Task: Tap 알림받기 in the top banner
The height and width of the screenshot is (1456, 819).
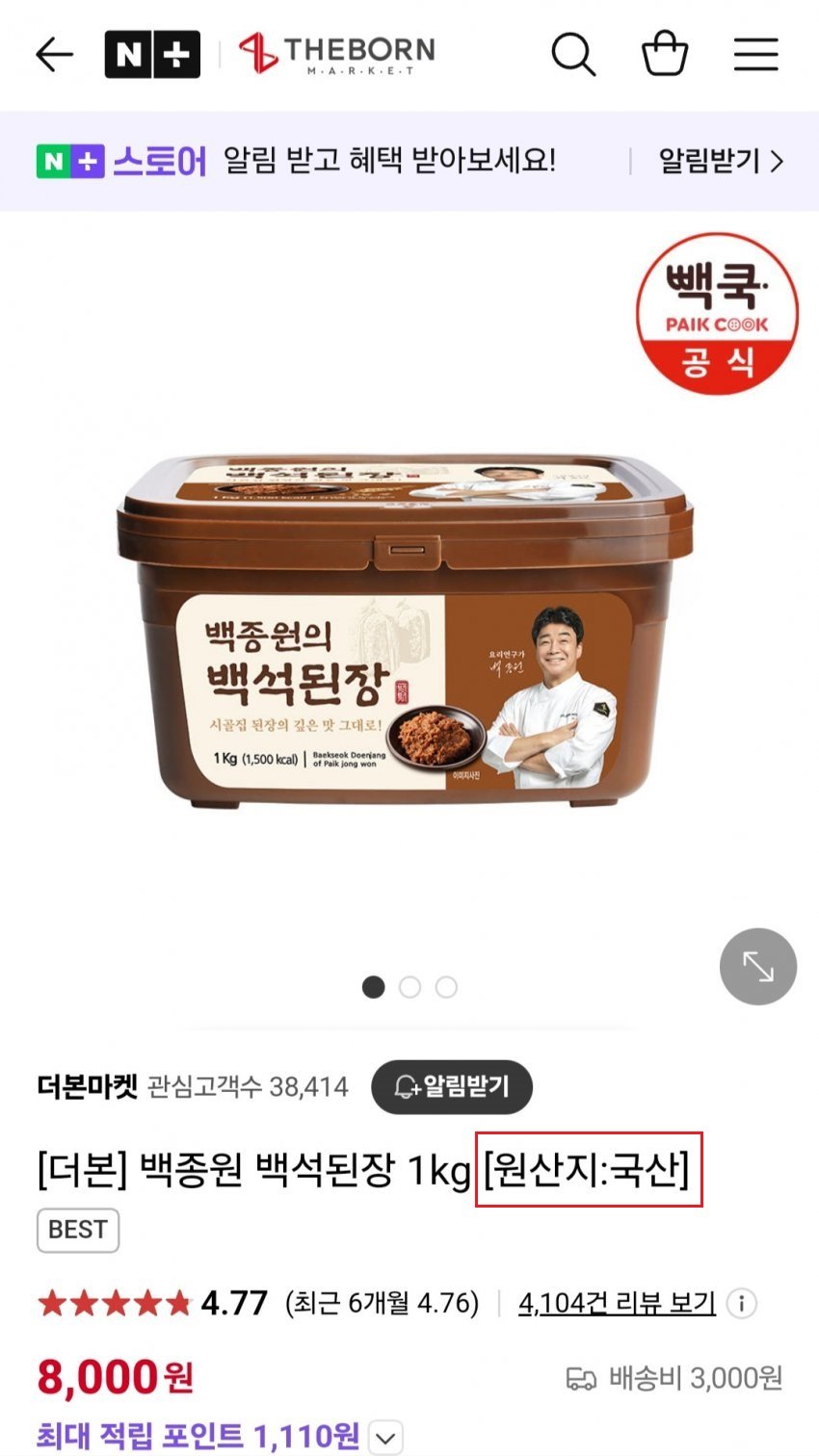Action: (x=720, y=161)
